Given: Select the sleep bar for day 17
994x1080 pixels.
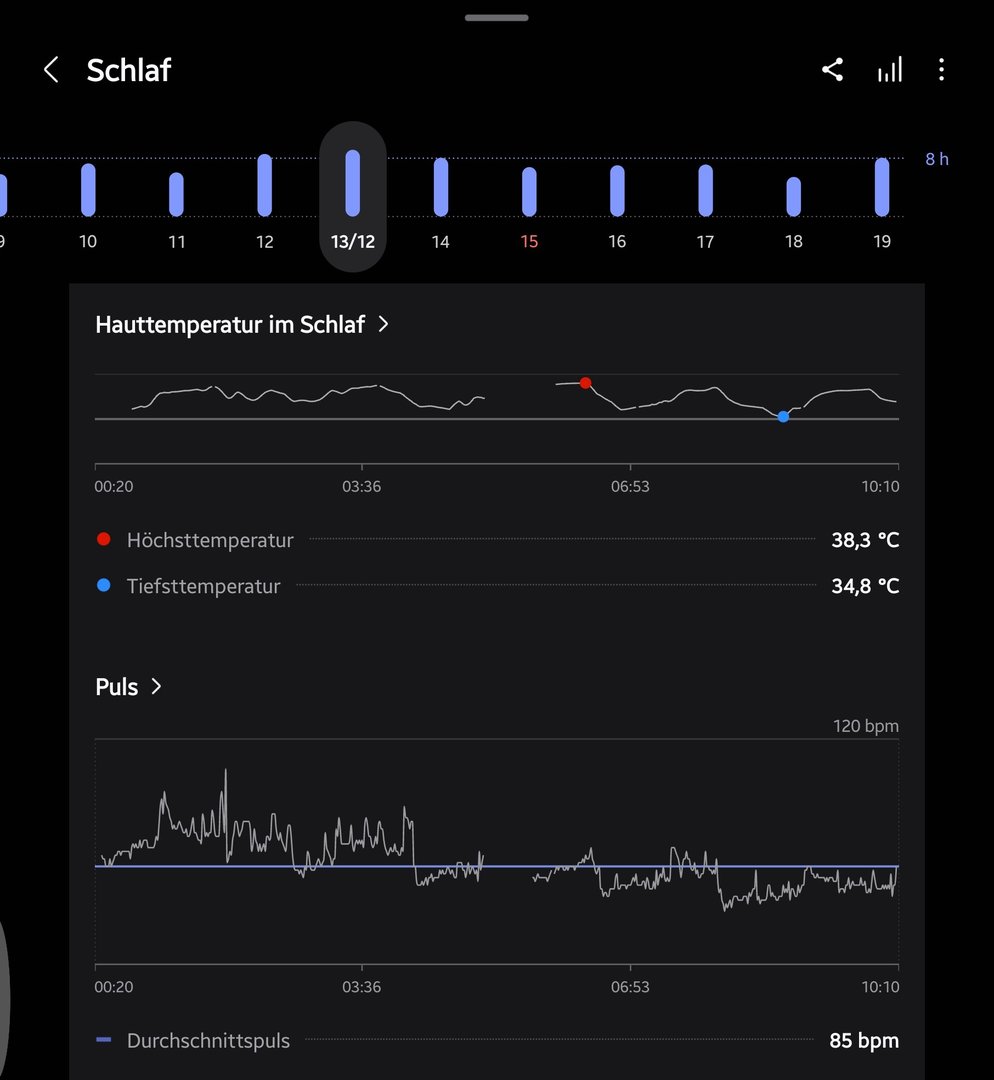Looking at the screenshot, I should (x=705, y=191).
